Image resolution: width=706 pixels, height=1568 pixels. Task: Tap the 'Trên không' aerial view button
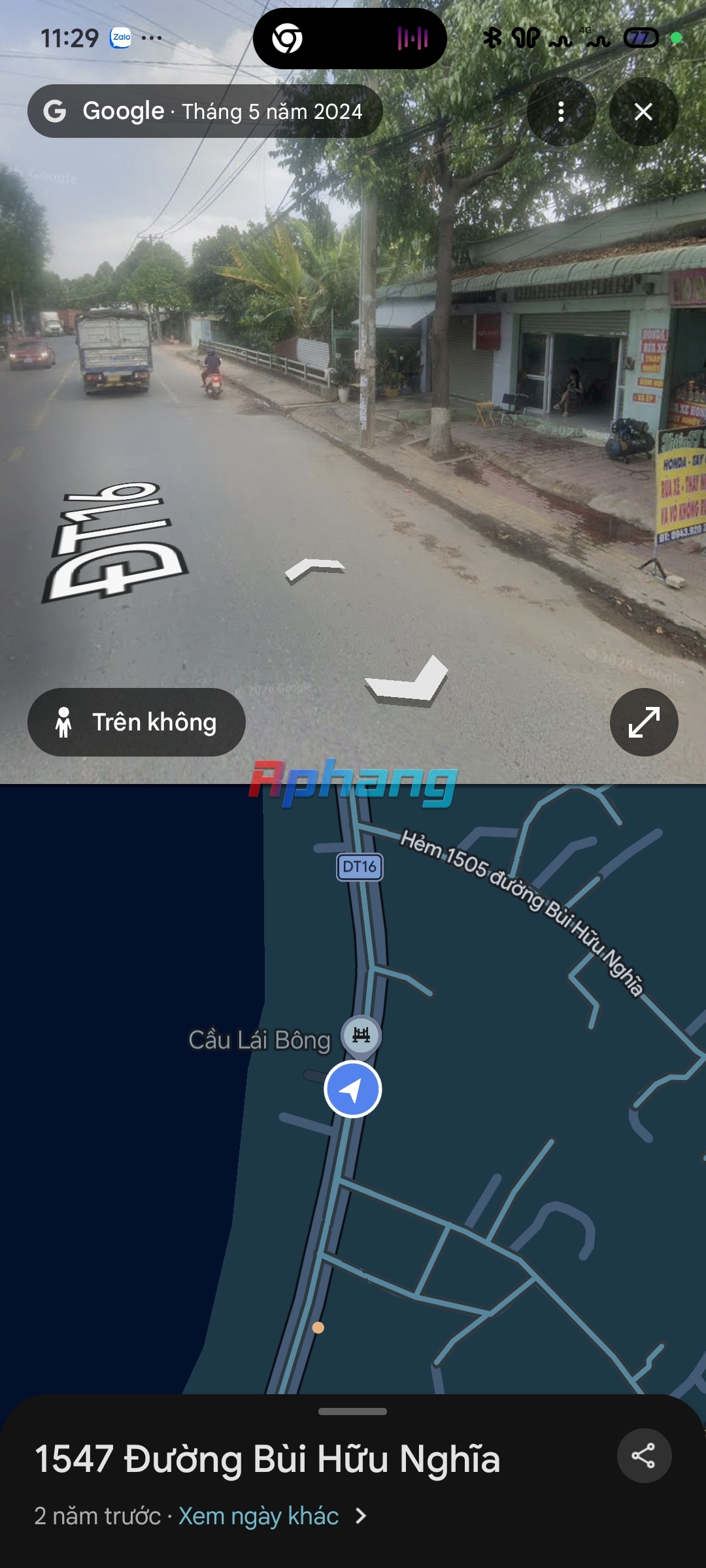tap(137, 722)
